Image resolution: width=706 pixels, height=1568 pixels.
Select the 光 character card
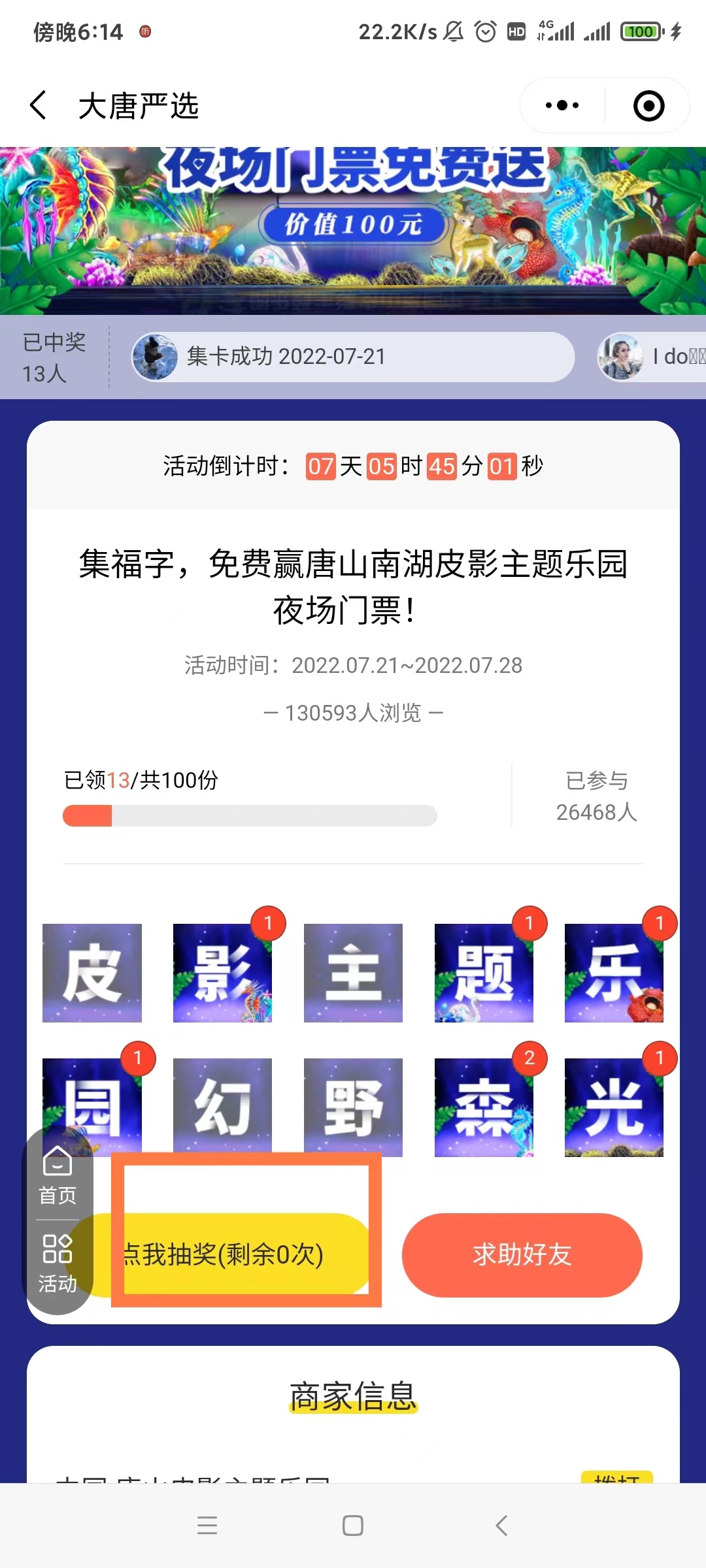click(614, 1107)
